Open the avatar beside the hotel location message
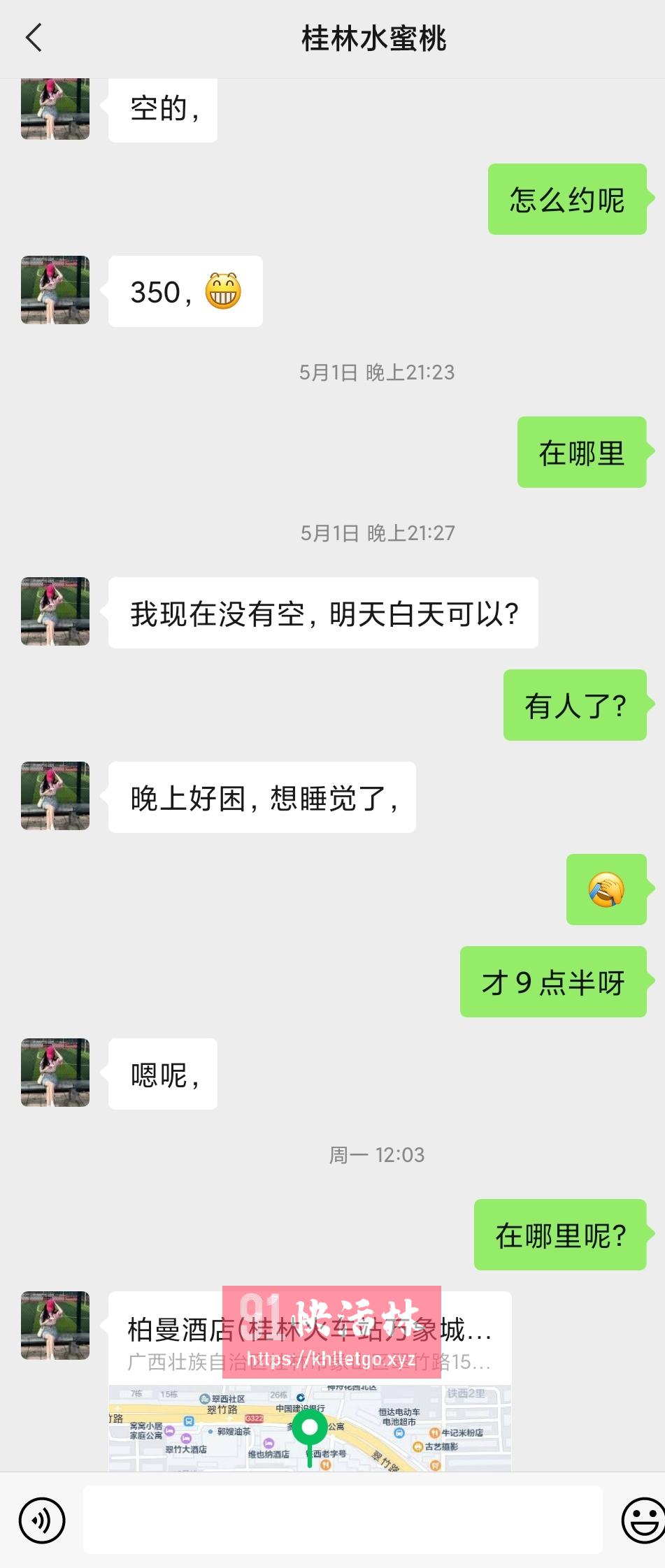Screen dimensions: 665x1568 pos(55,1326)
